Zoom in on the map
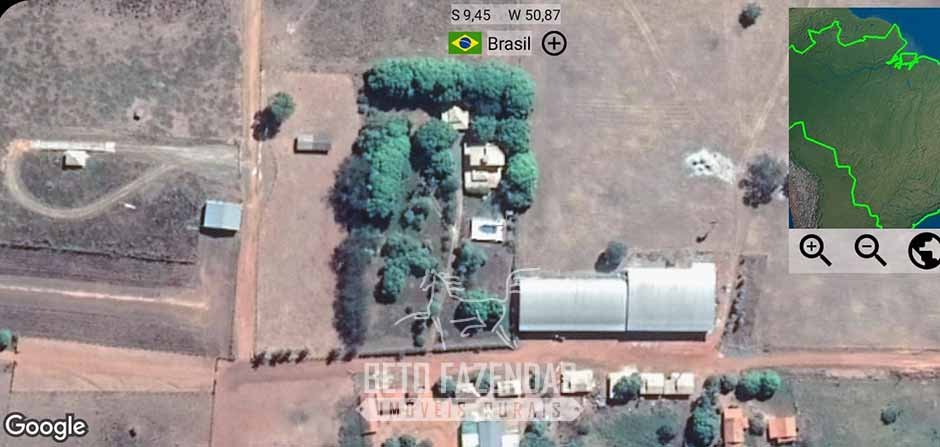Viewport: 940px width, 447px height. tap(815, 250)
